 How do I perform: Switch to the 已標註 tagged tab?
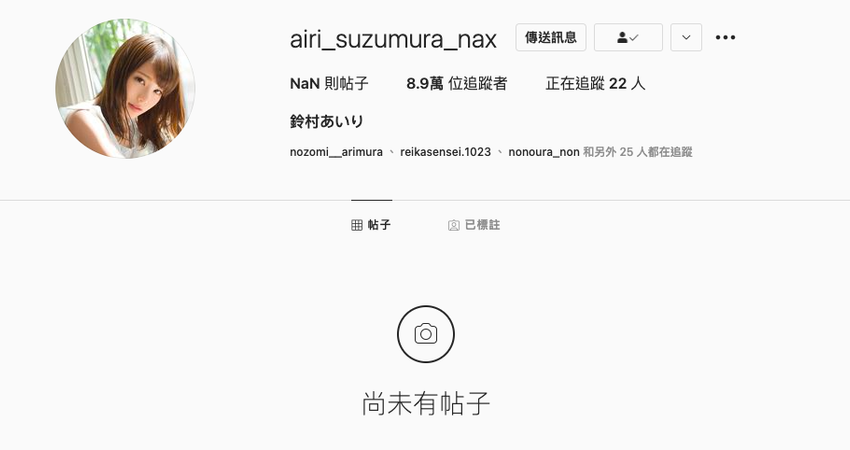point(474,225)
